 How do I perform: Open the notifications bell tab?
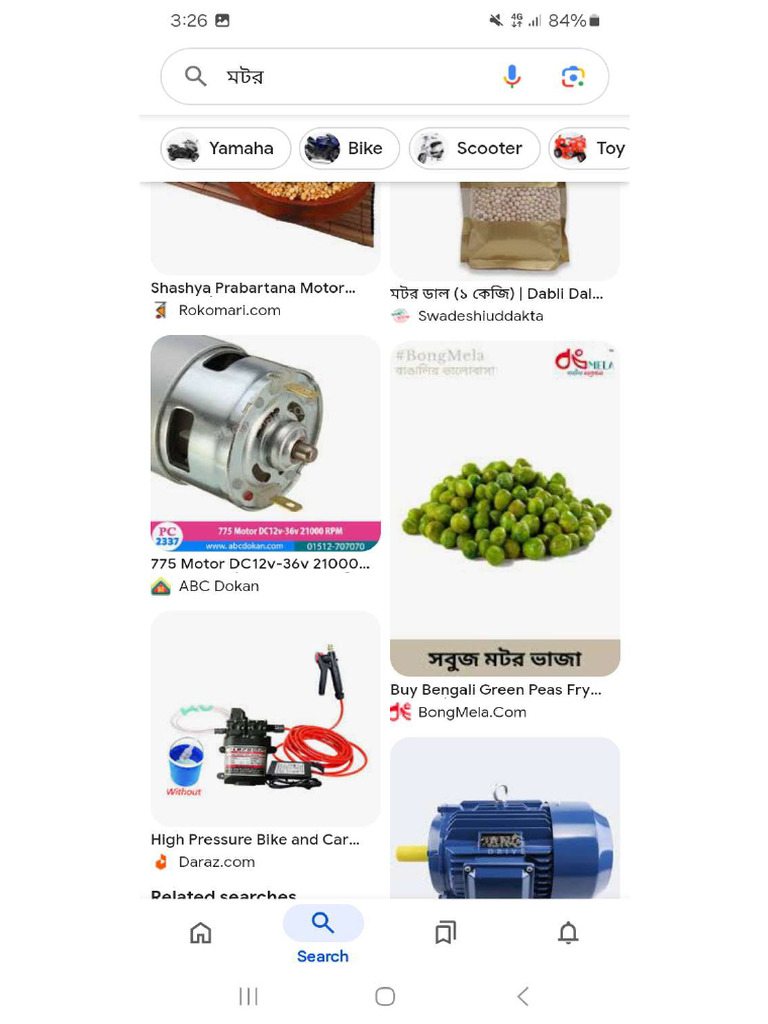(568, 933)
